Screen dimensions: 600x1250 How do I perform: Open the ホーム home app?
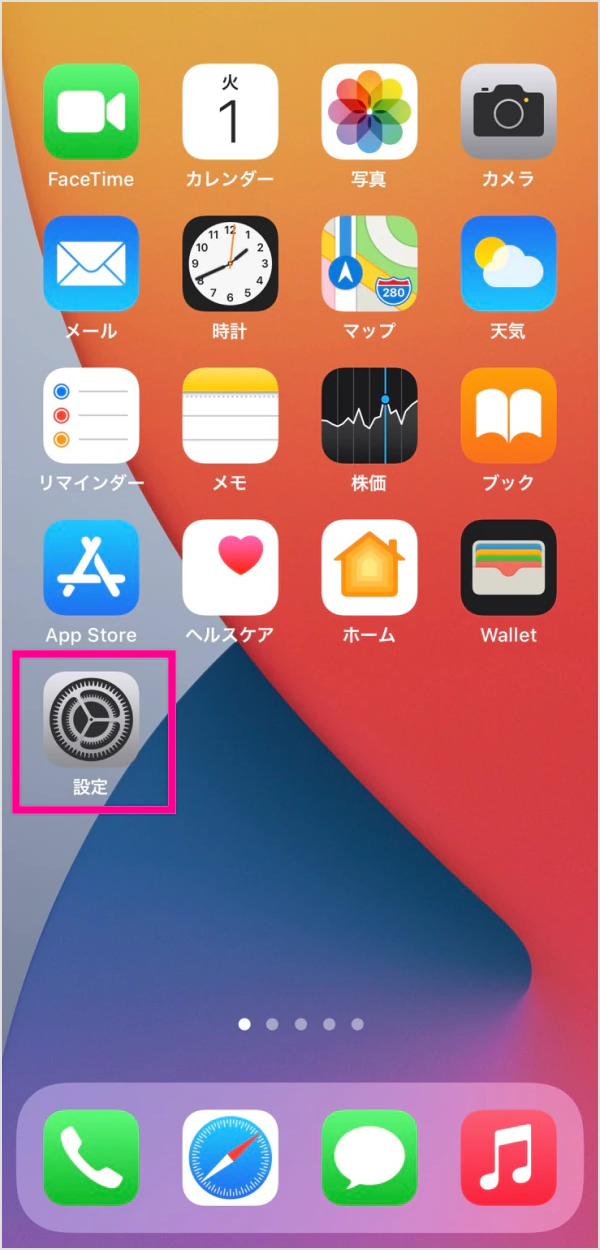coord(369,568)
